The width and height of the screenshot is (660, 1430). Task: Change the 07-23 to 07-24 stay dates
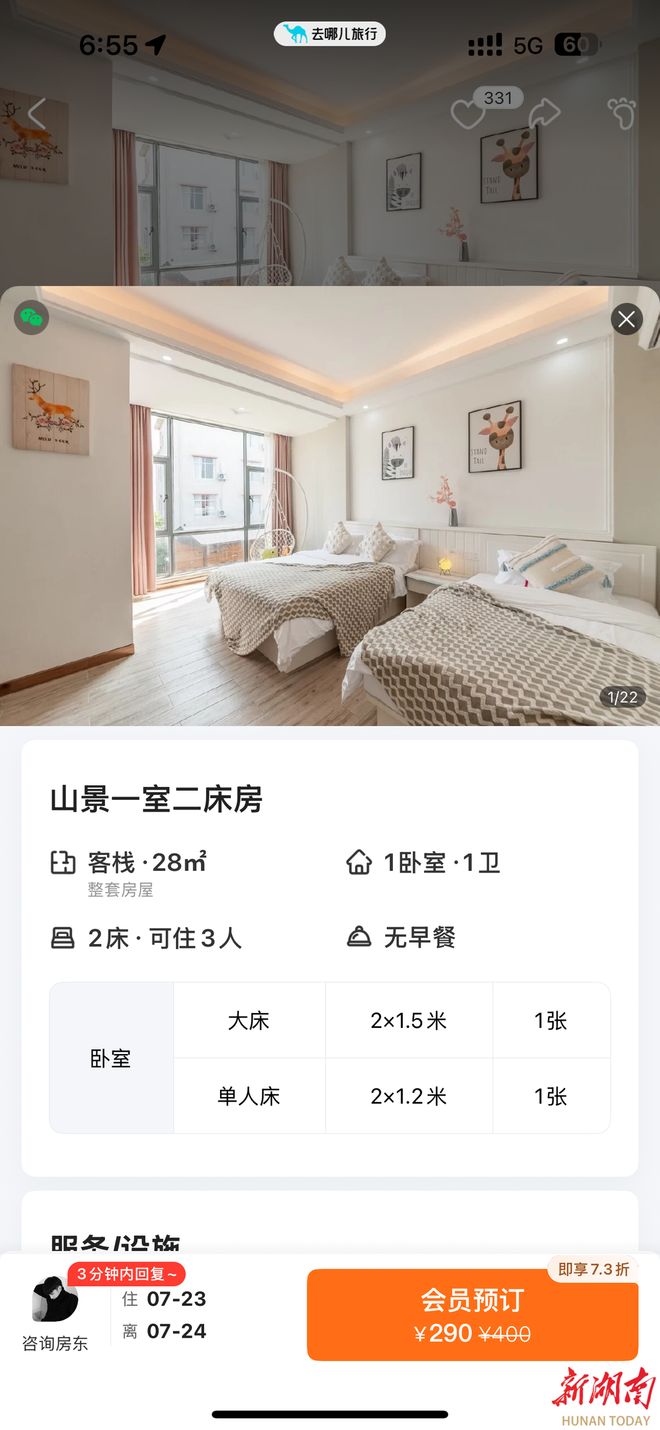coord(165,1315)
